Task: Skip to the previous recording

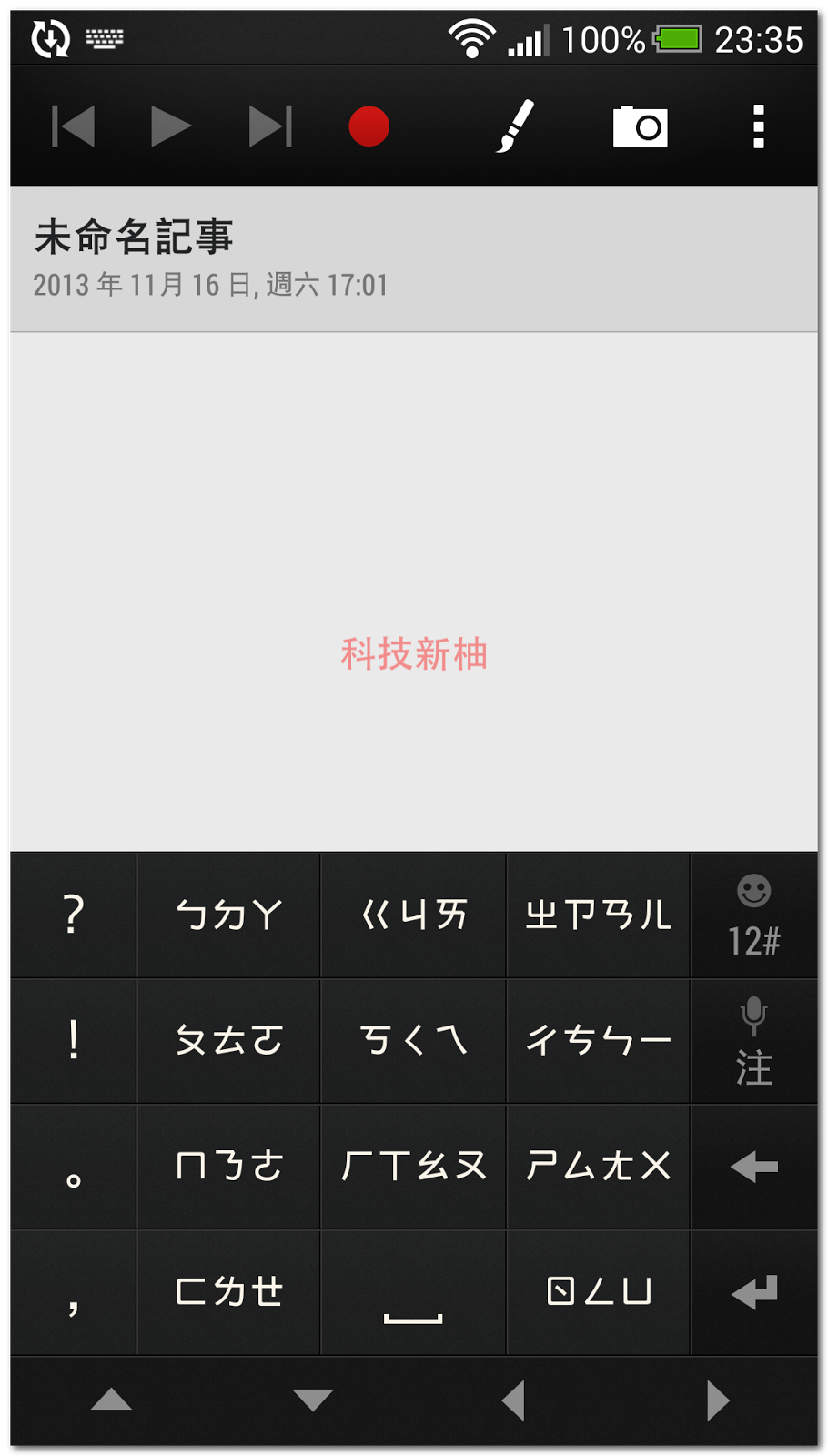Action: 74,126
